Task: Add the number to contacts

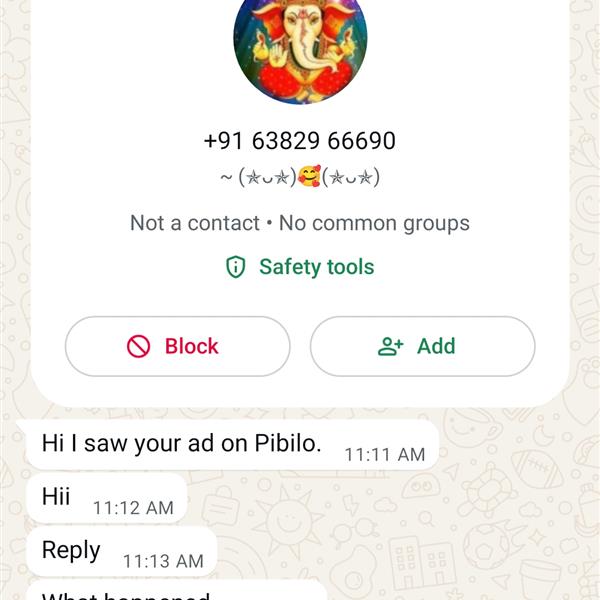Action: click(x=422, y=346)
